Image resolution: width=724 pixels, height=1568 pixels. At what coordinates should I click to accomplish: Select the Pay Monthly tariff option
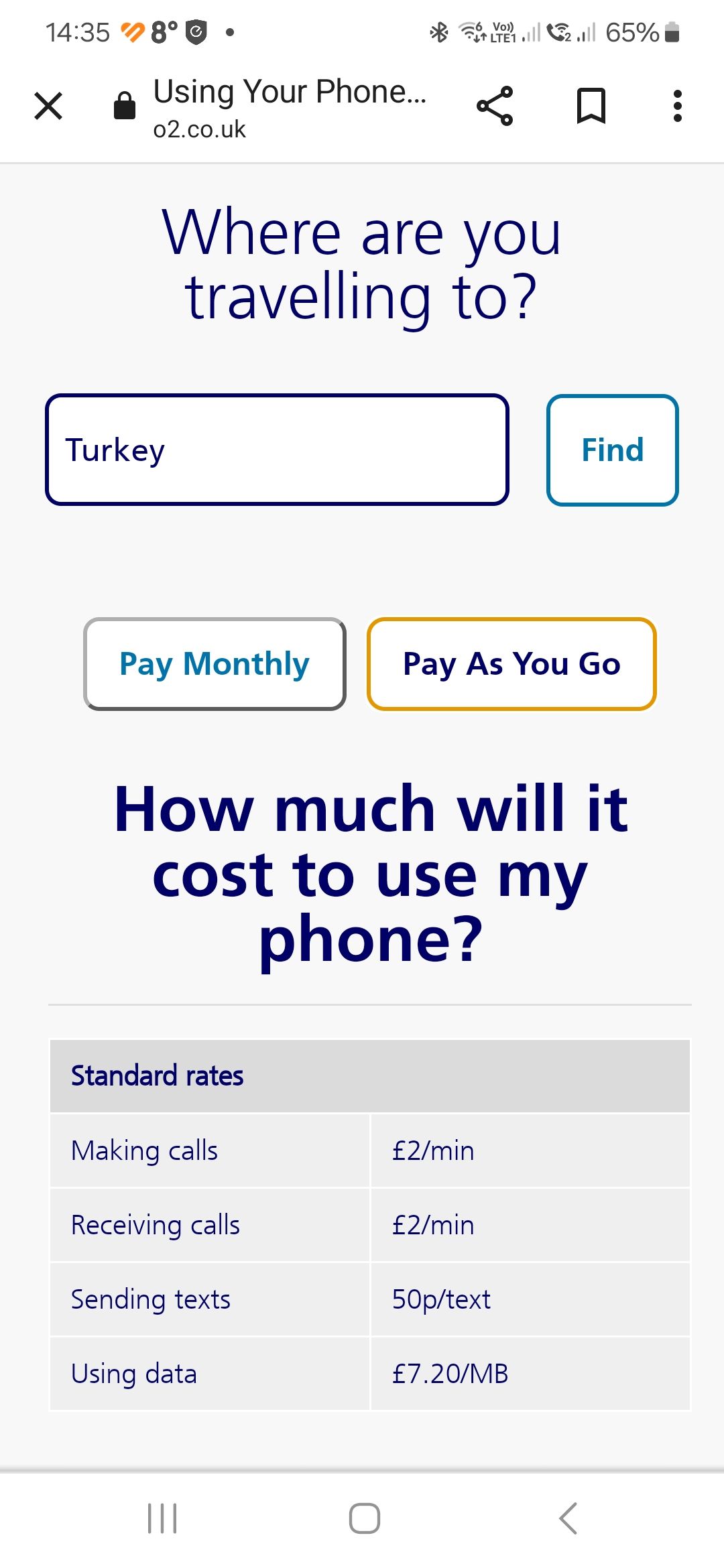click(x=214, y=663)
